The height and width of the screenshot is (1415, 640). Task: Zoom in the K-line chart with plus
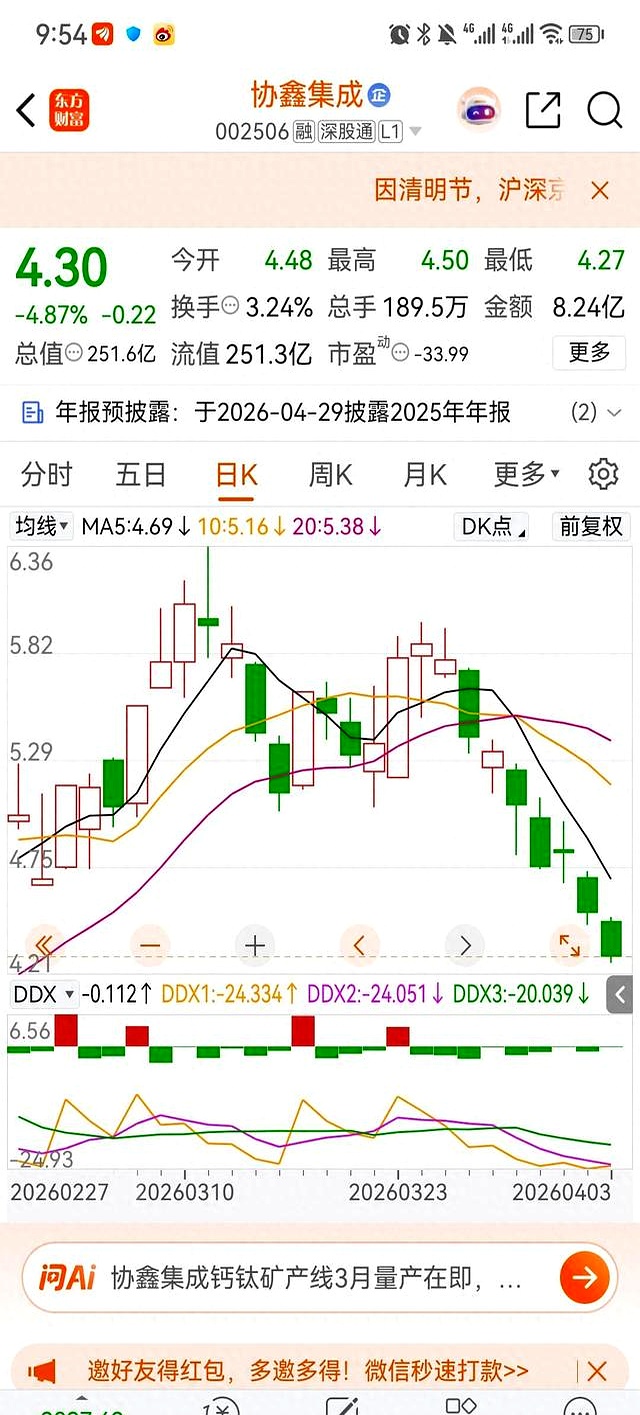coord(255,944)
